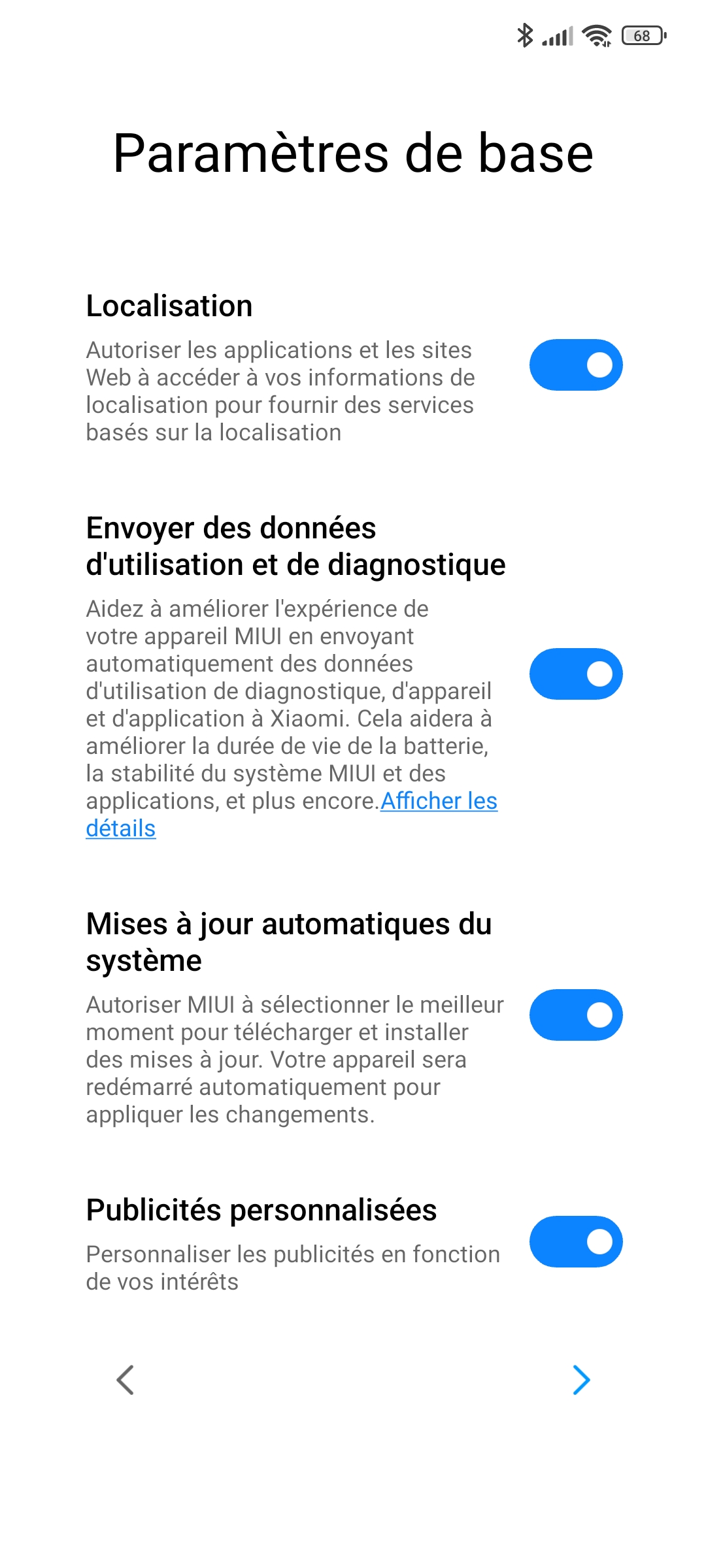
Task: Go back with the left arrow
Action: click(x=125, y=1379)
